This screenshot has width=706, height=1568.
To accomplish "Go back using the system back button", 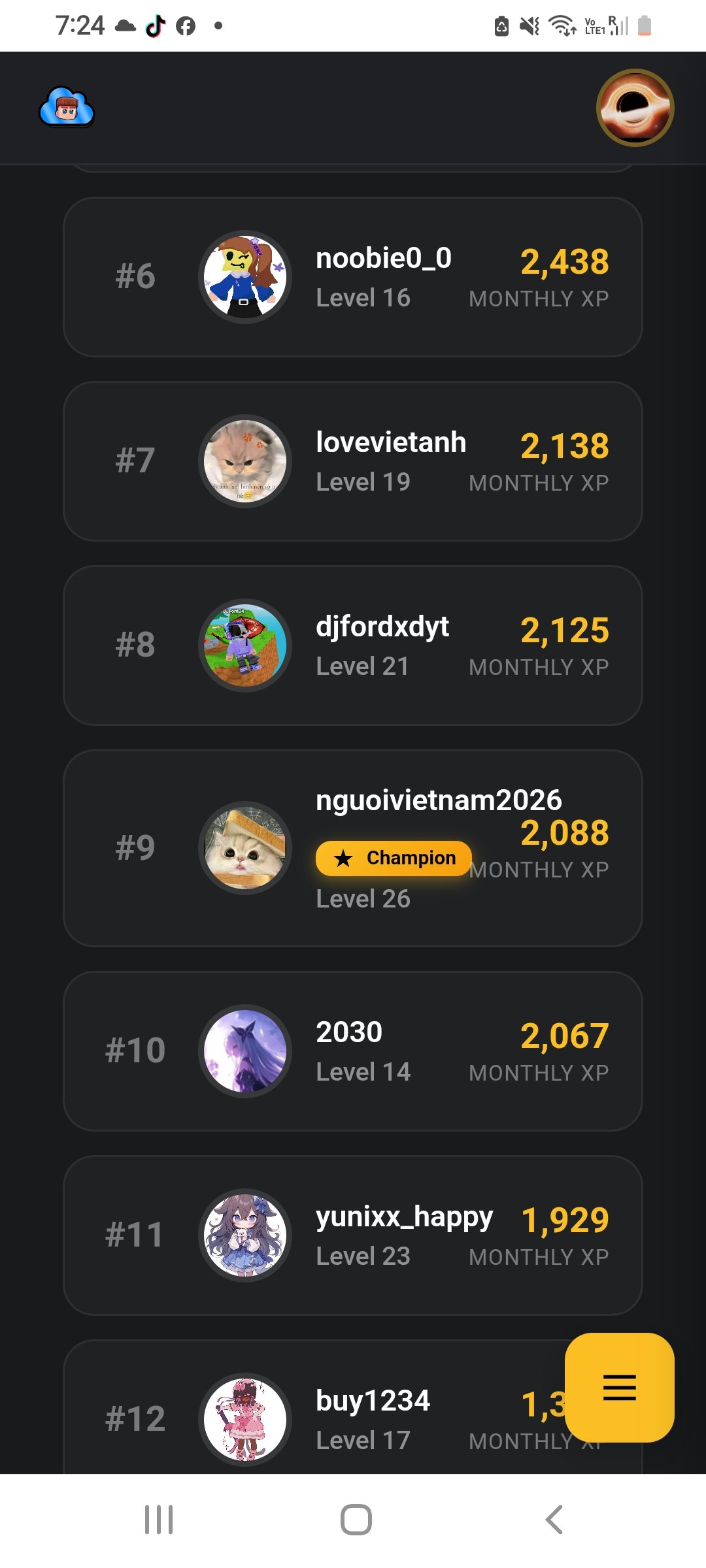I will (554, 1519).
